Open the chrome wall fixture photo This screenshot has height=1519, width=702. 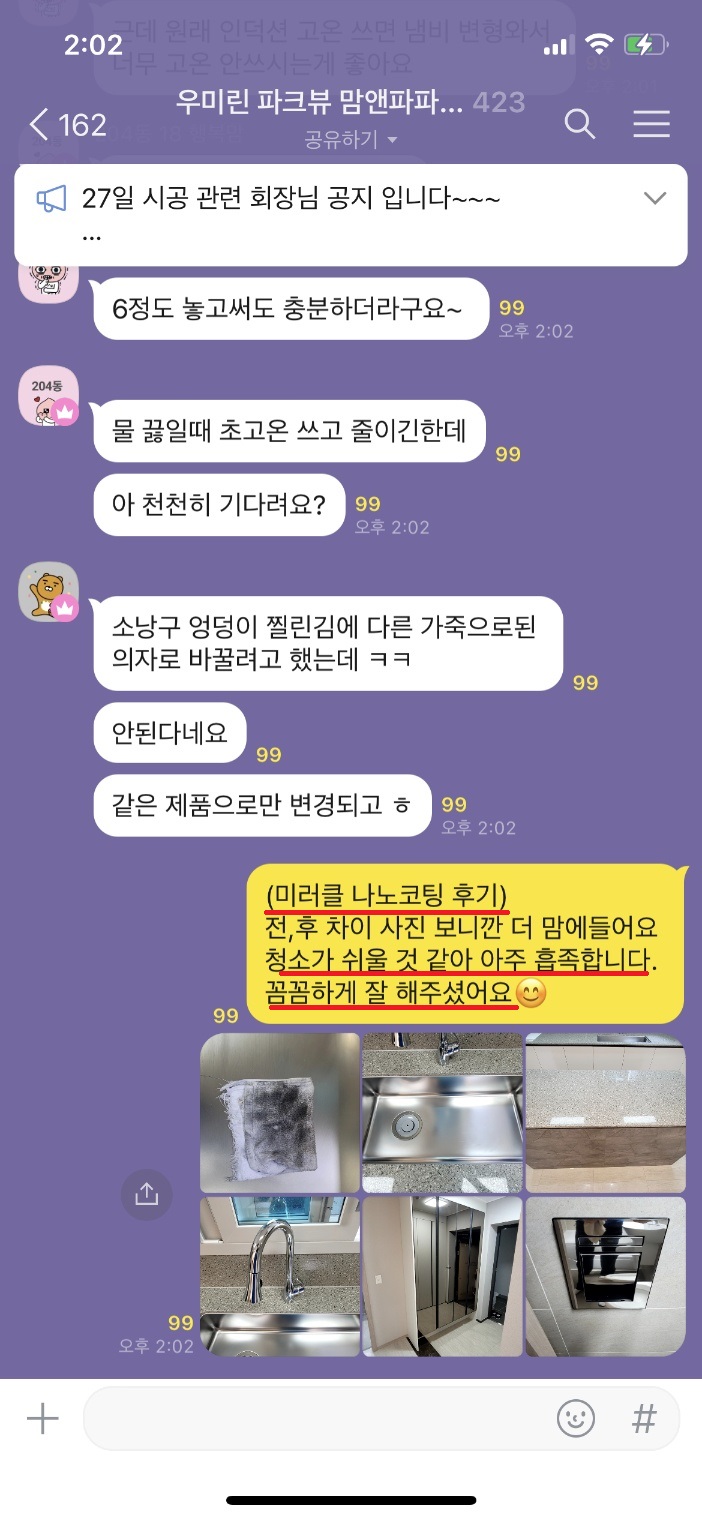pos(605,1276)
